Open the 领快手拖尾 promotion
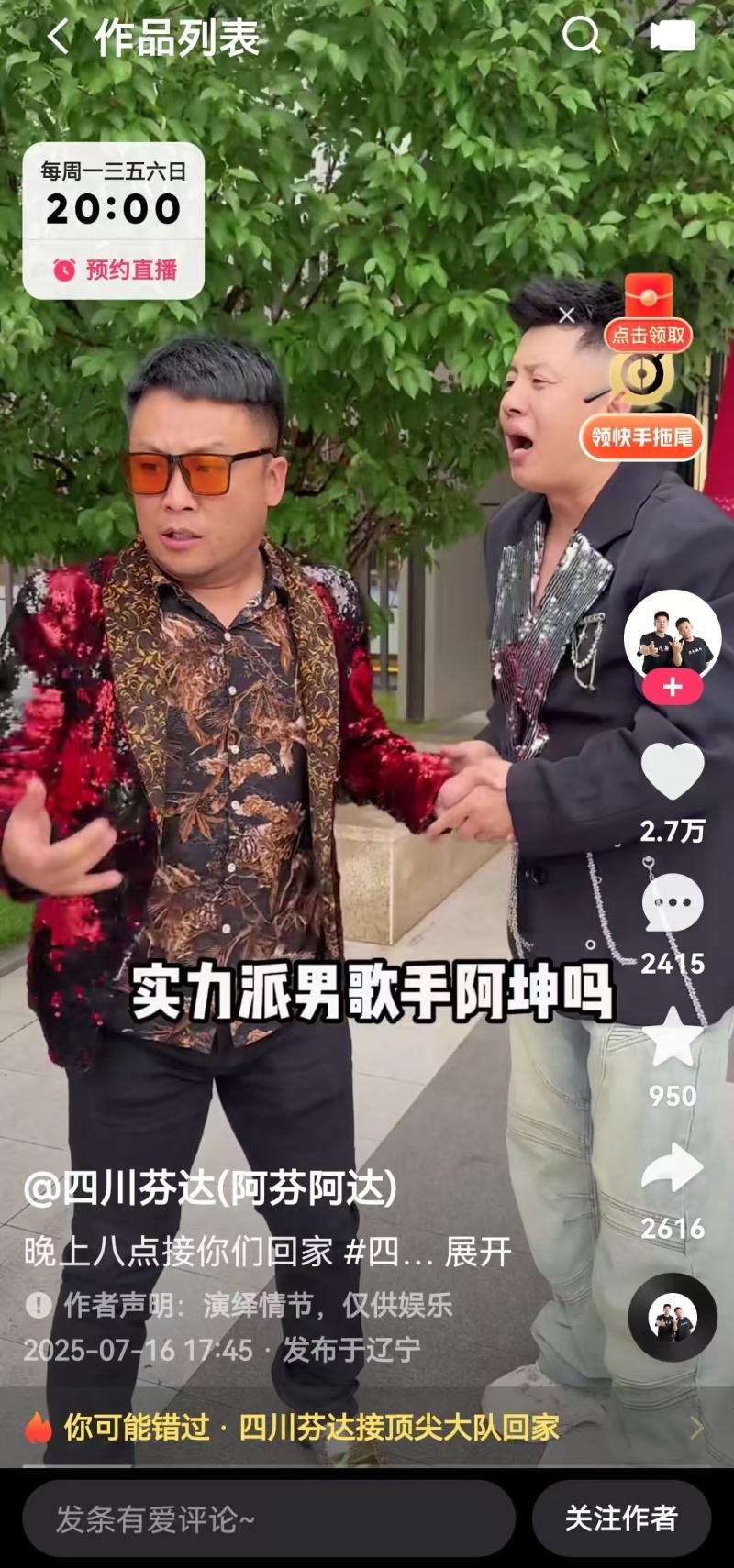 click(x=641, y=436)
